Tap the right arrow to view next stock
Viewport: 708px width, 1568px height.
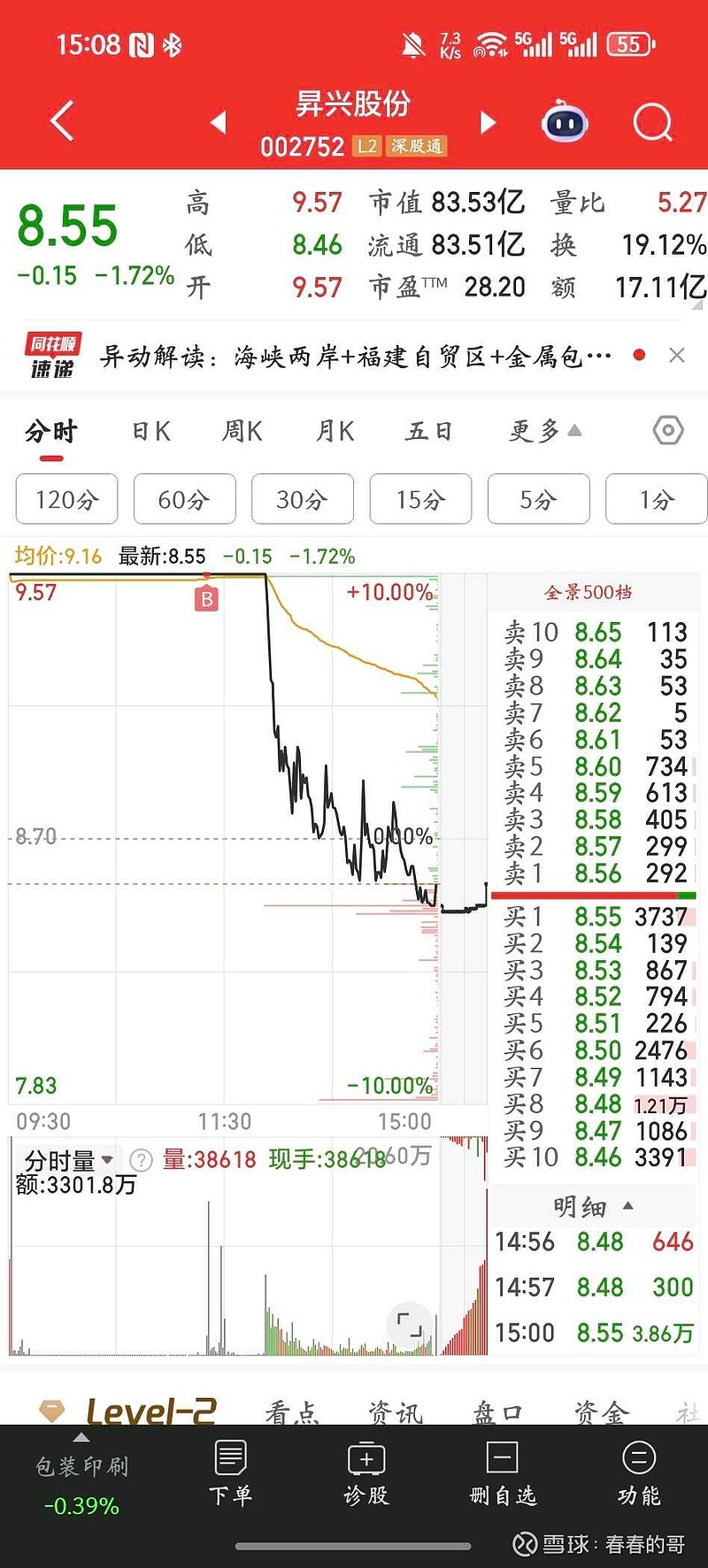488,122
